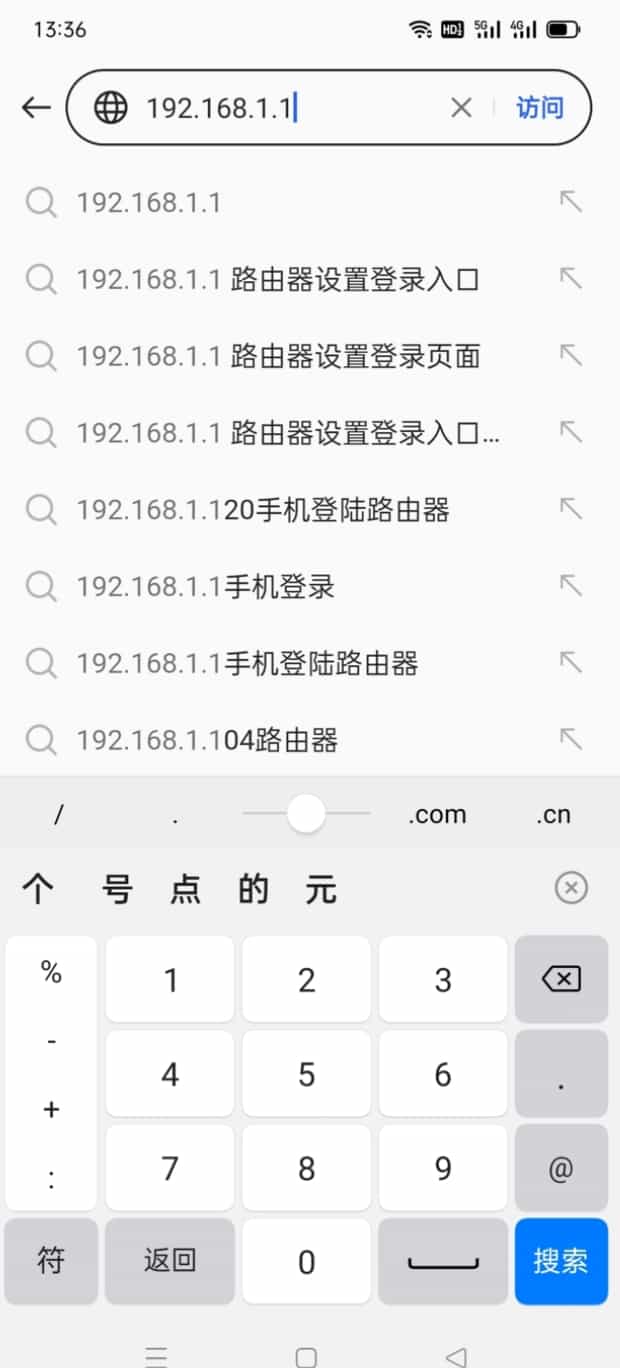Screen dimensions: 620x1368
Task: Delete a character with backspace key
Action: coord(561,979)
